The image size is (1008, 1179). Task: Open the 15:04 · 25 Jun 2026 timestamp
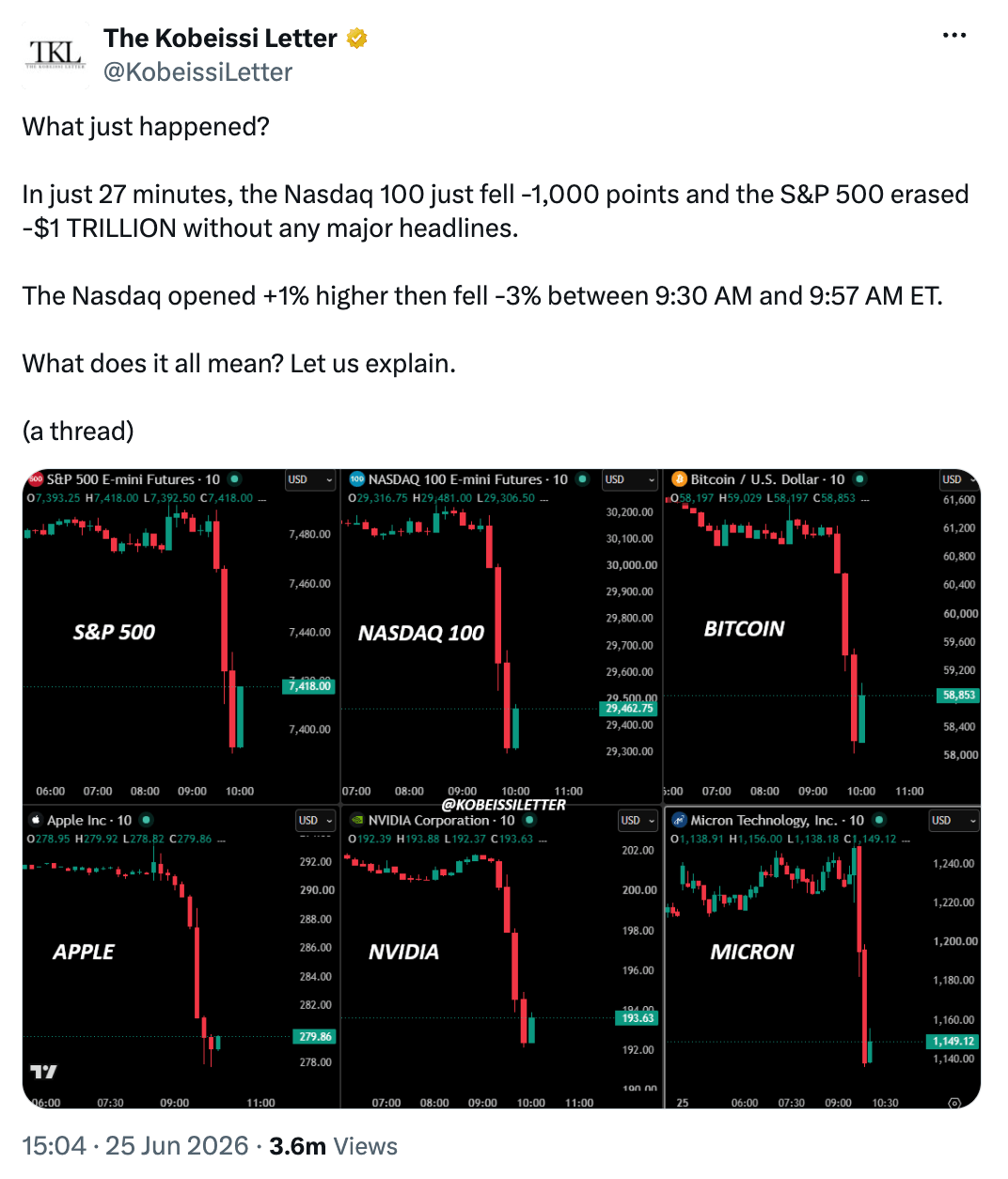(x=135, y=1146)
